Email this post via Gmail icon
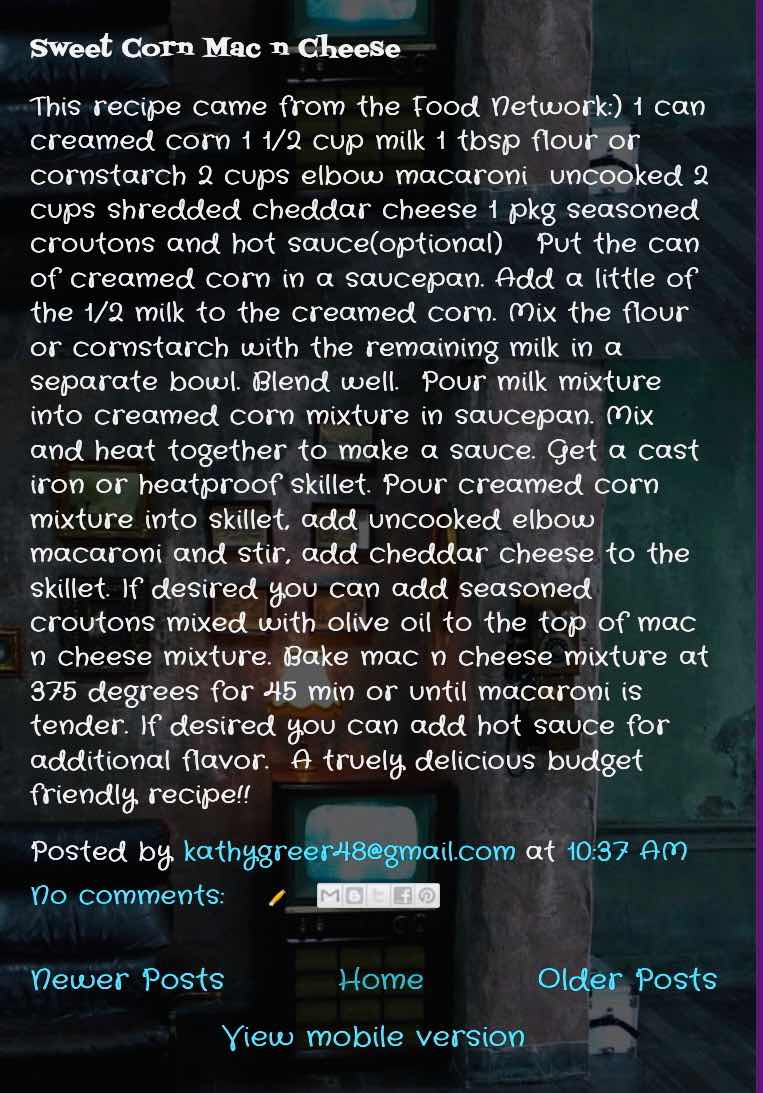Screen dimensions: 763x1093 click(x=329, y=896)
